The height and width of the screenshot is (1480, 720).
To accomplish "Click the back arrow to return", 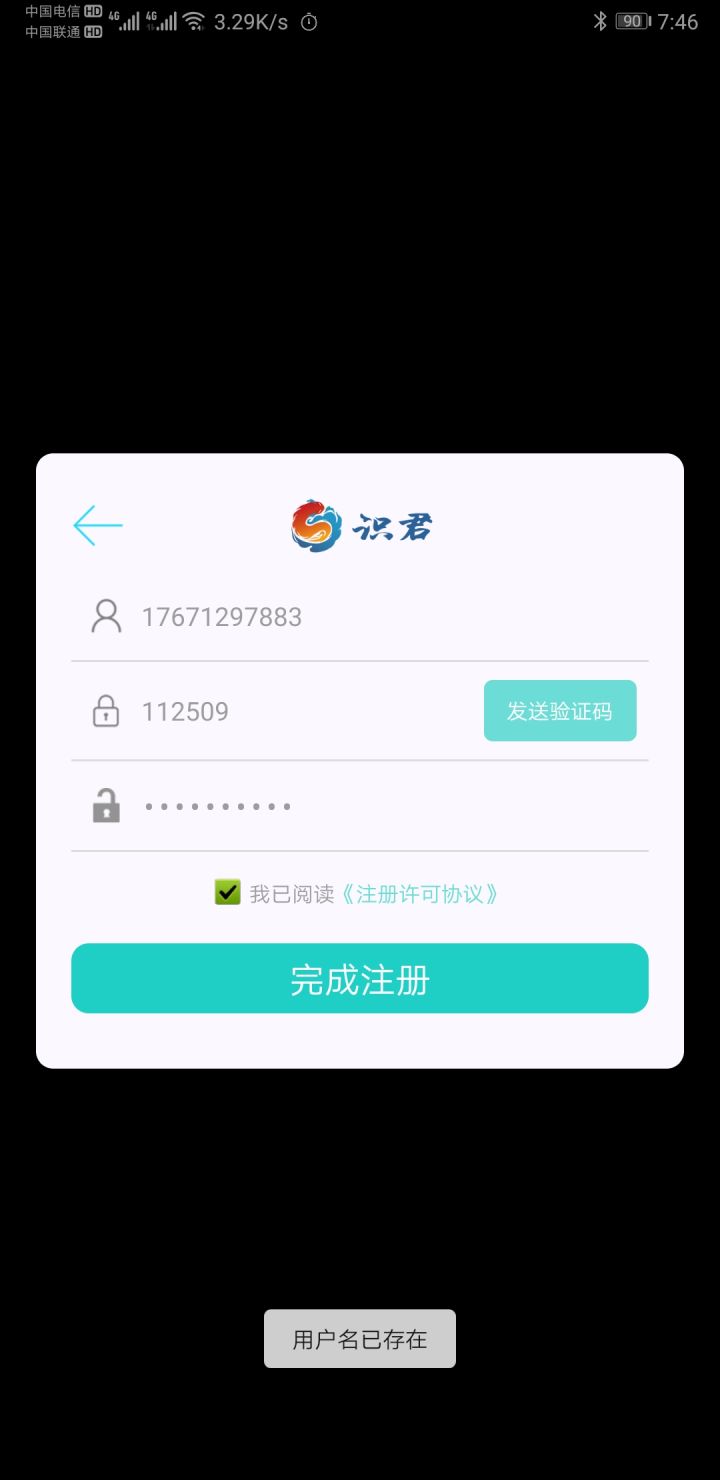I will click(x=97, y=524).
